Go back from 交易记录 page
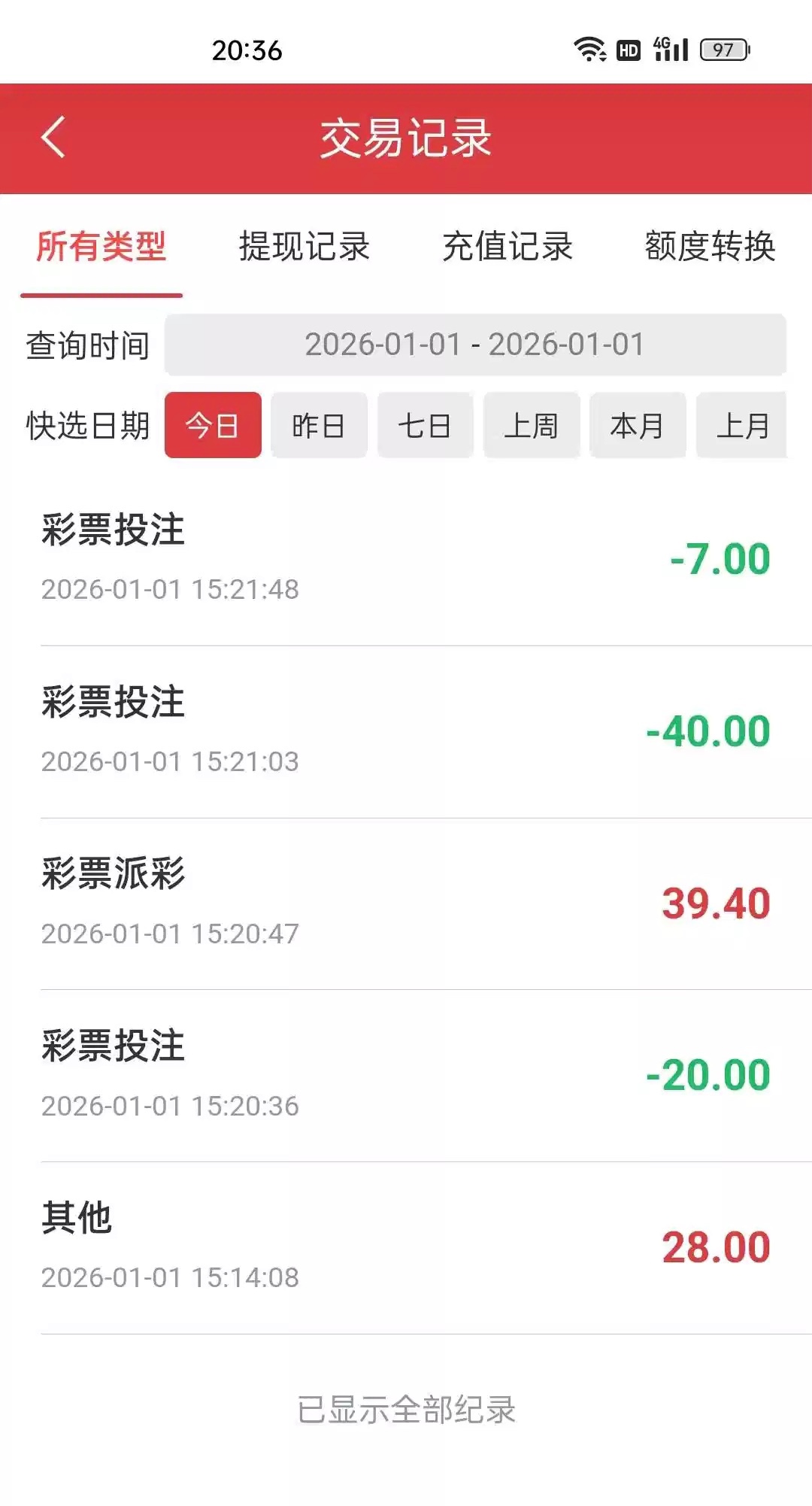The image size is (812, 1506). pos(53,138)
